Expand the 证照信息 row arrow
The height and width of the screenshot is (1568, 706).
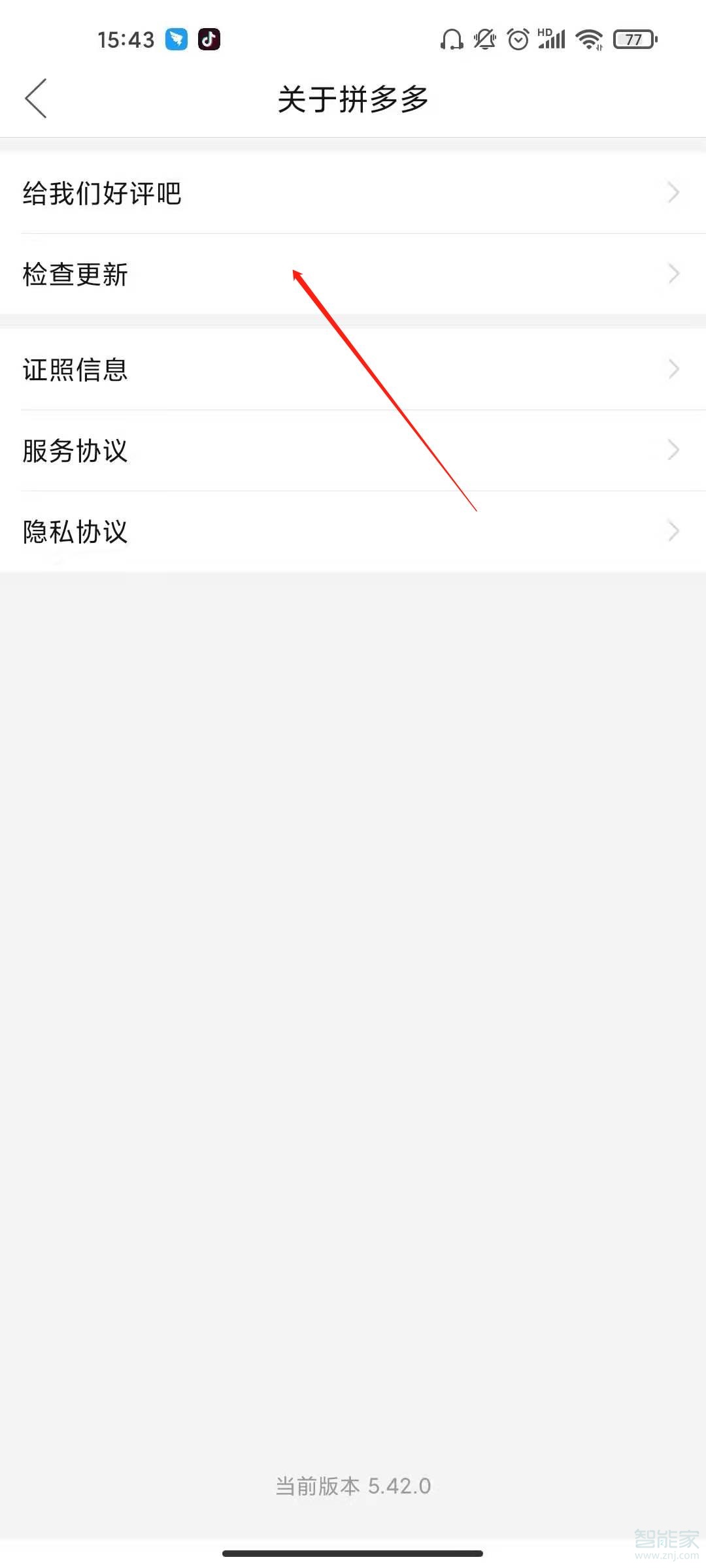(673, 368)
